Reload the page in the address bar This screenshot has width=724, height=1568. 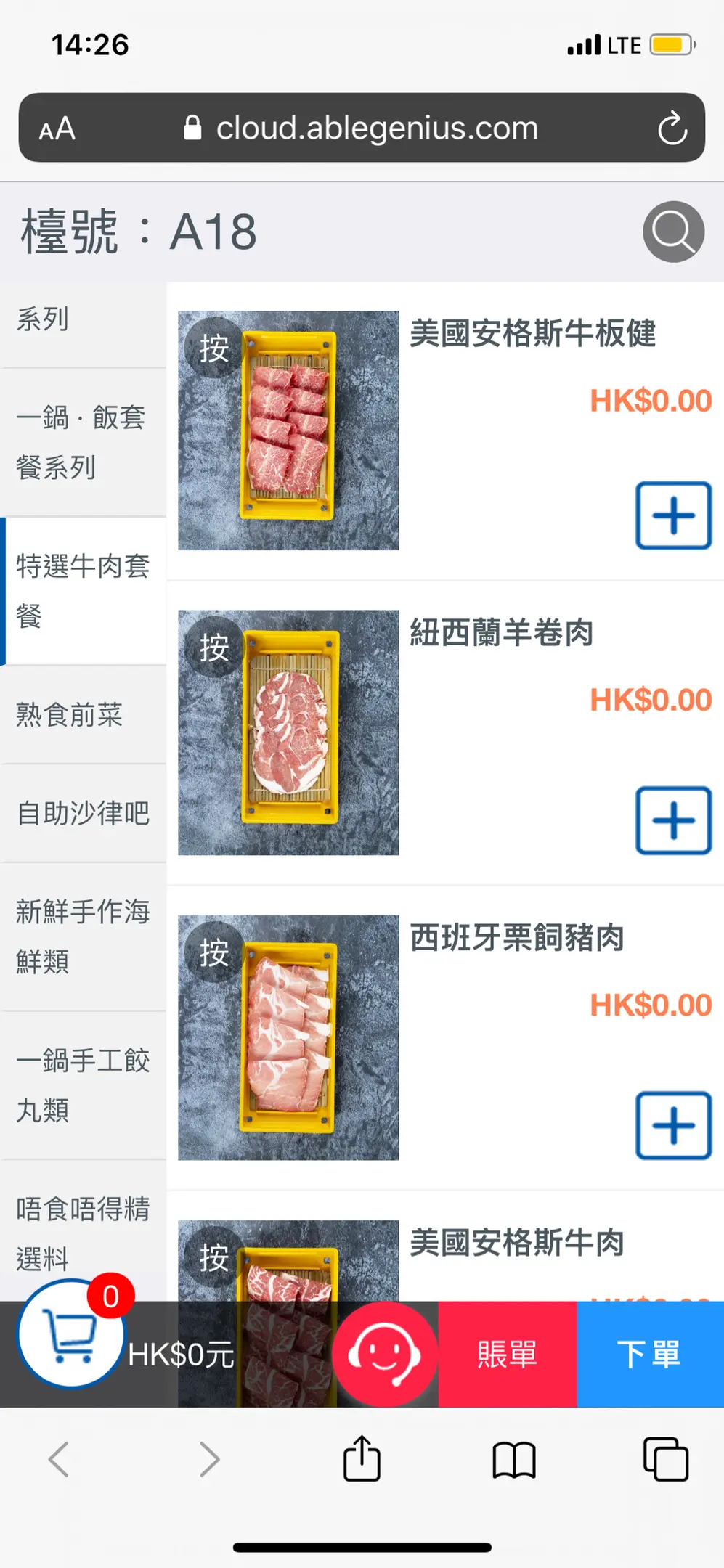point(672,128)
